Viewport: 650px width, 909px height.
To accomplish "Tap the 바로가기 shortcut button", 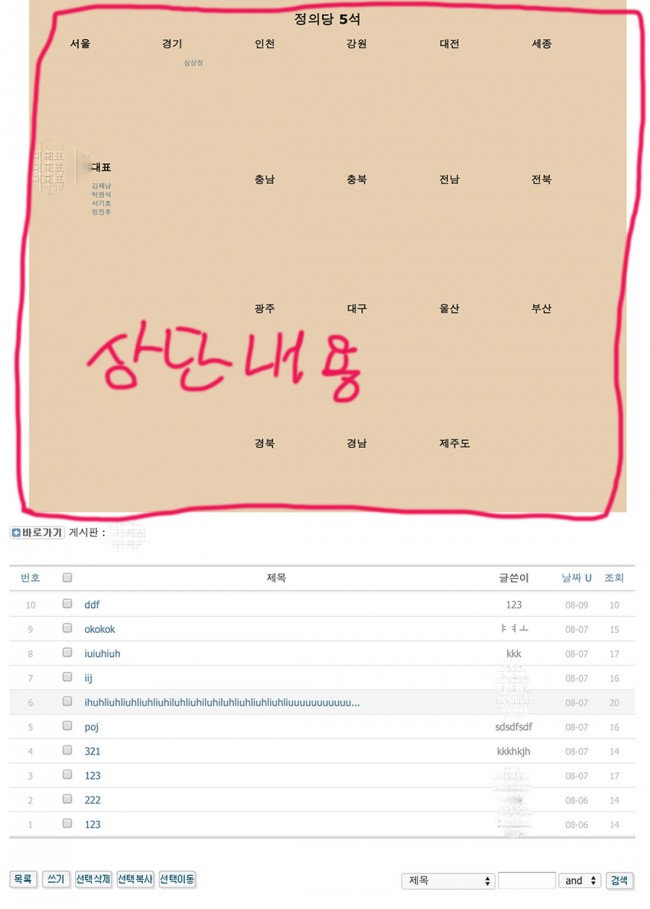I will coord(37,533).
